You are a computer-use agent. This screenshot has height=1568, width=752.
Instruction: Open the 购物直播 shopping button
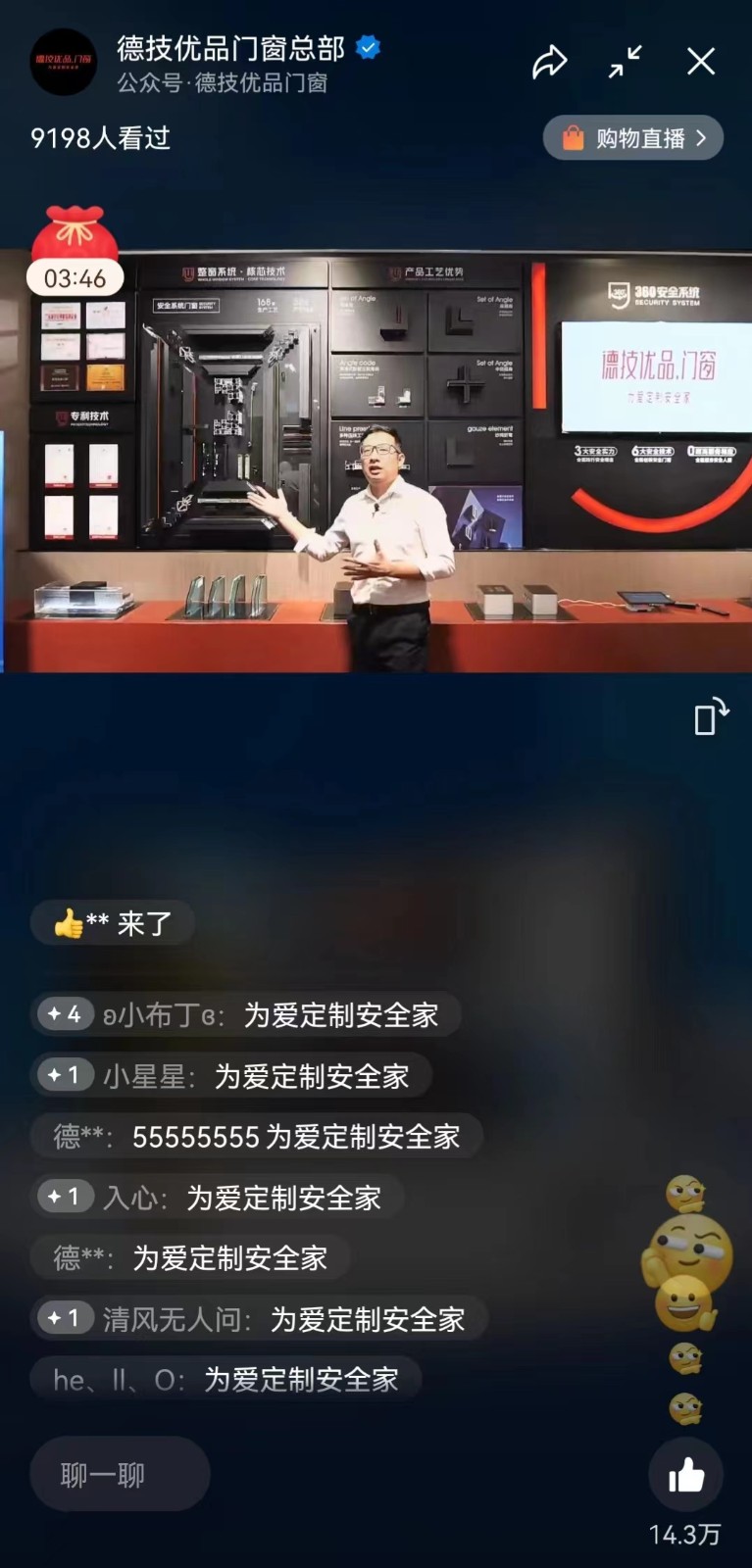click(633, 138)
